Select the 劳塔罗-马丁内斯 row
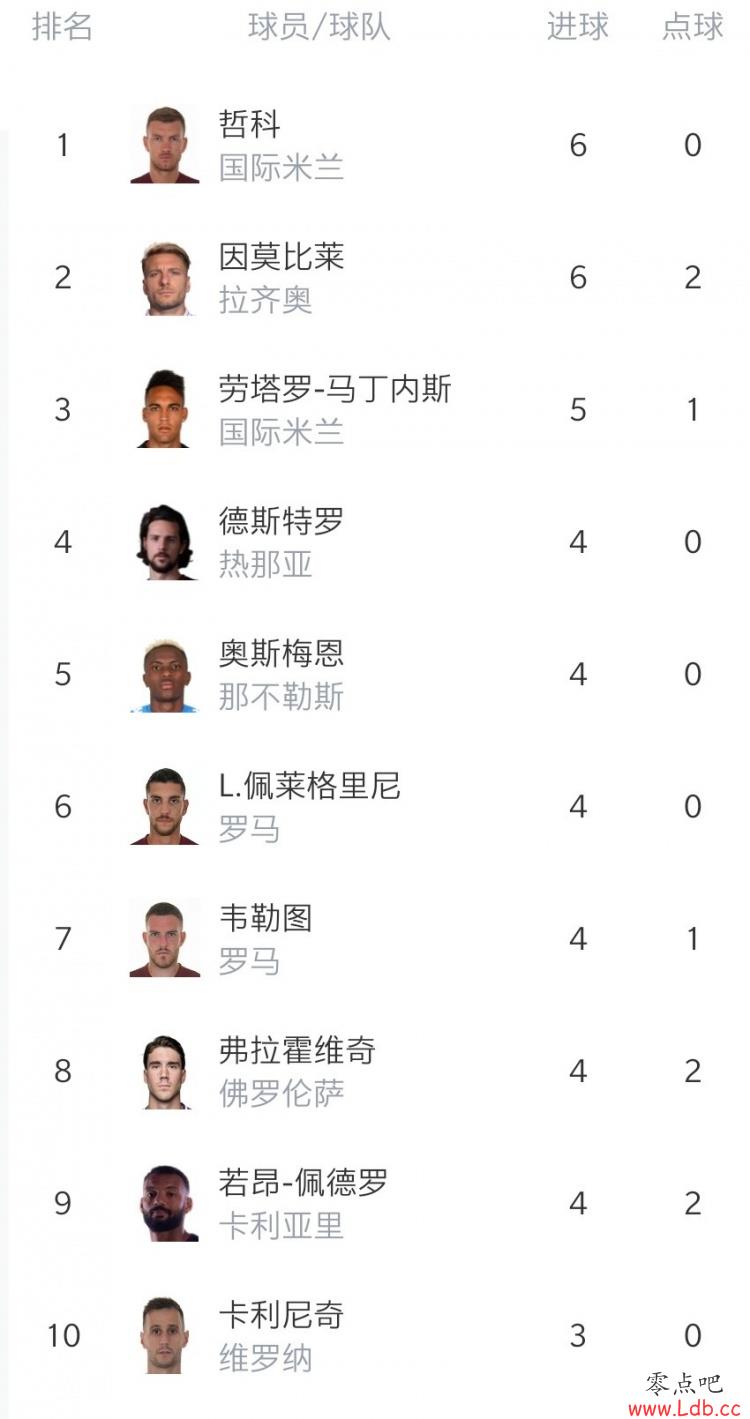 pos(375,409)
